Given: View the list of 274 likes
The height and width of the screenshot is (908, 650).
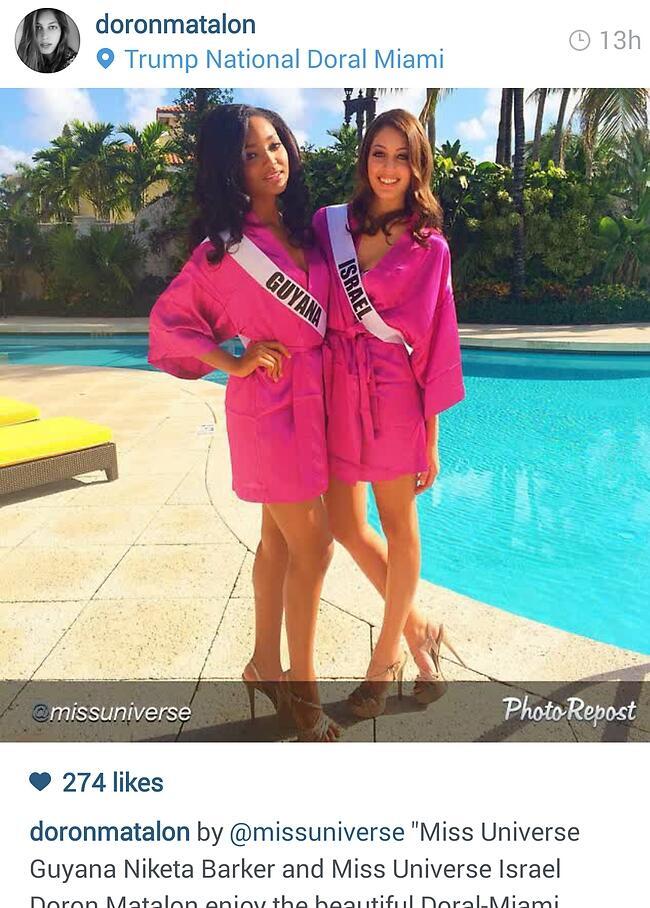Looking at the screenshot, I should tap(112, 782).
